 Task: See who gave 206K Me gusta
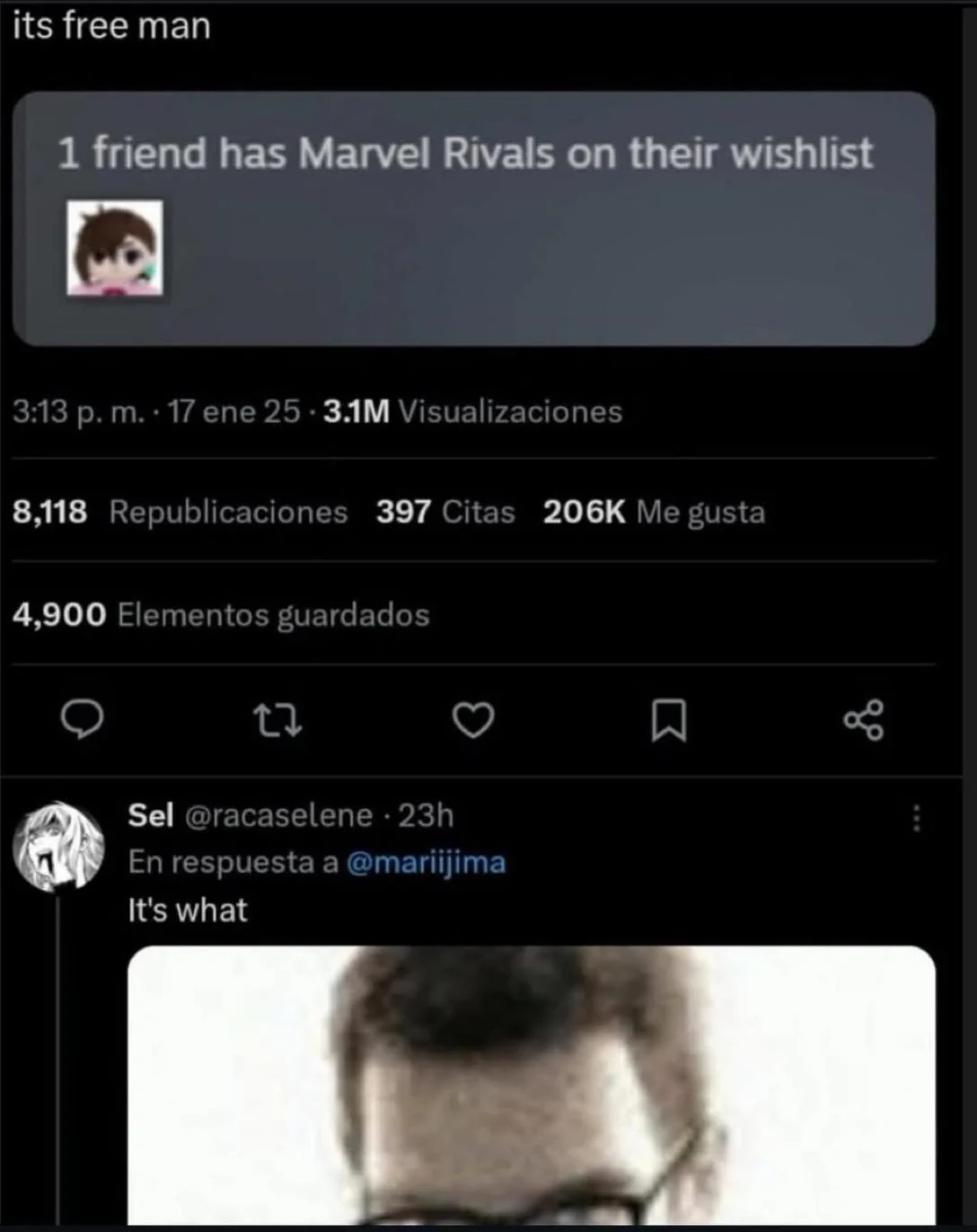point(654,512)
